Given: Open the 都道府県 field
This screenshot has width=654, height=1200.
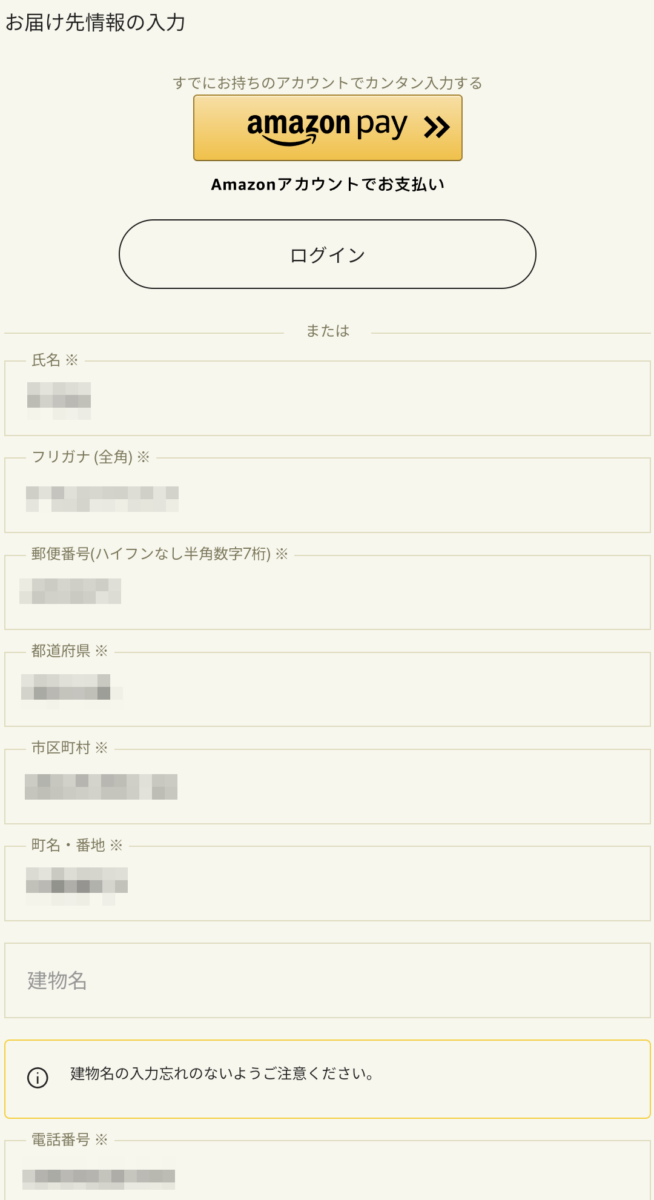Looking at the screenshot, I should click(x=327, y=689).
